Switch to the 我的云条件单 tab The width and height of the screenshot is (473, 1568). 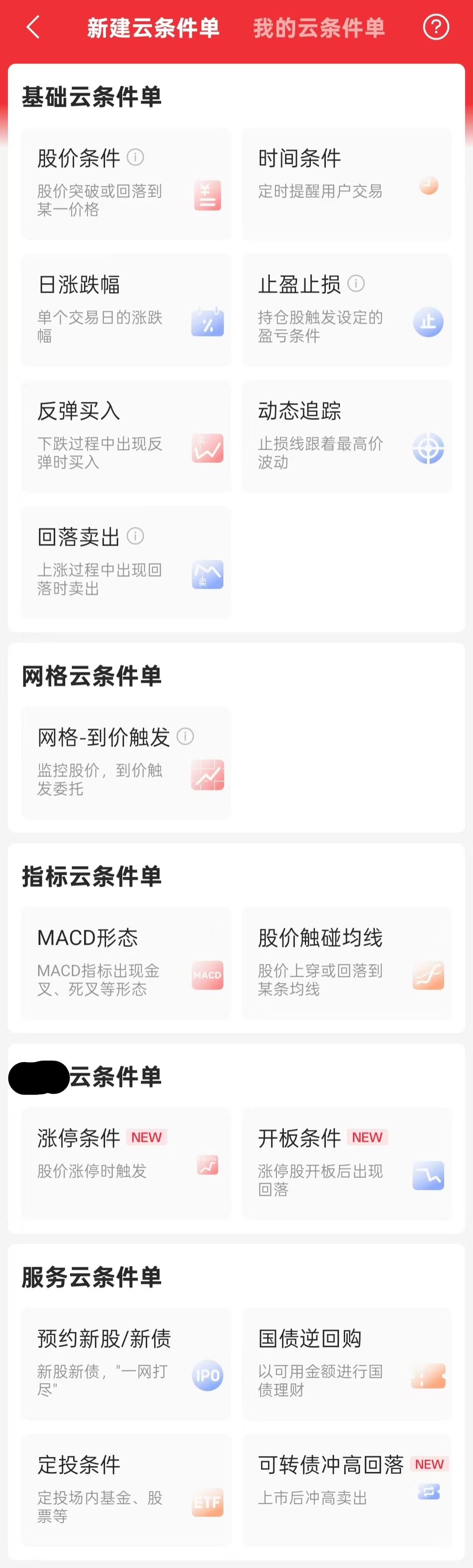[x=318, y=28]
